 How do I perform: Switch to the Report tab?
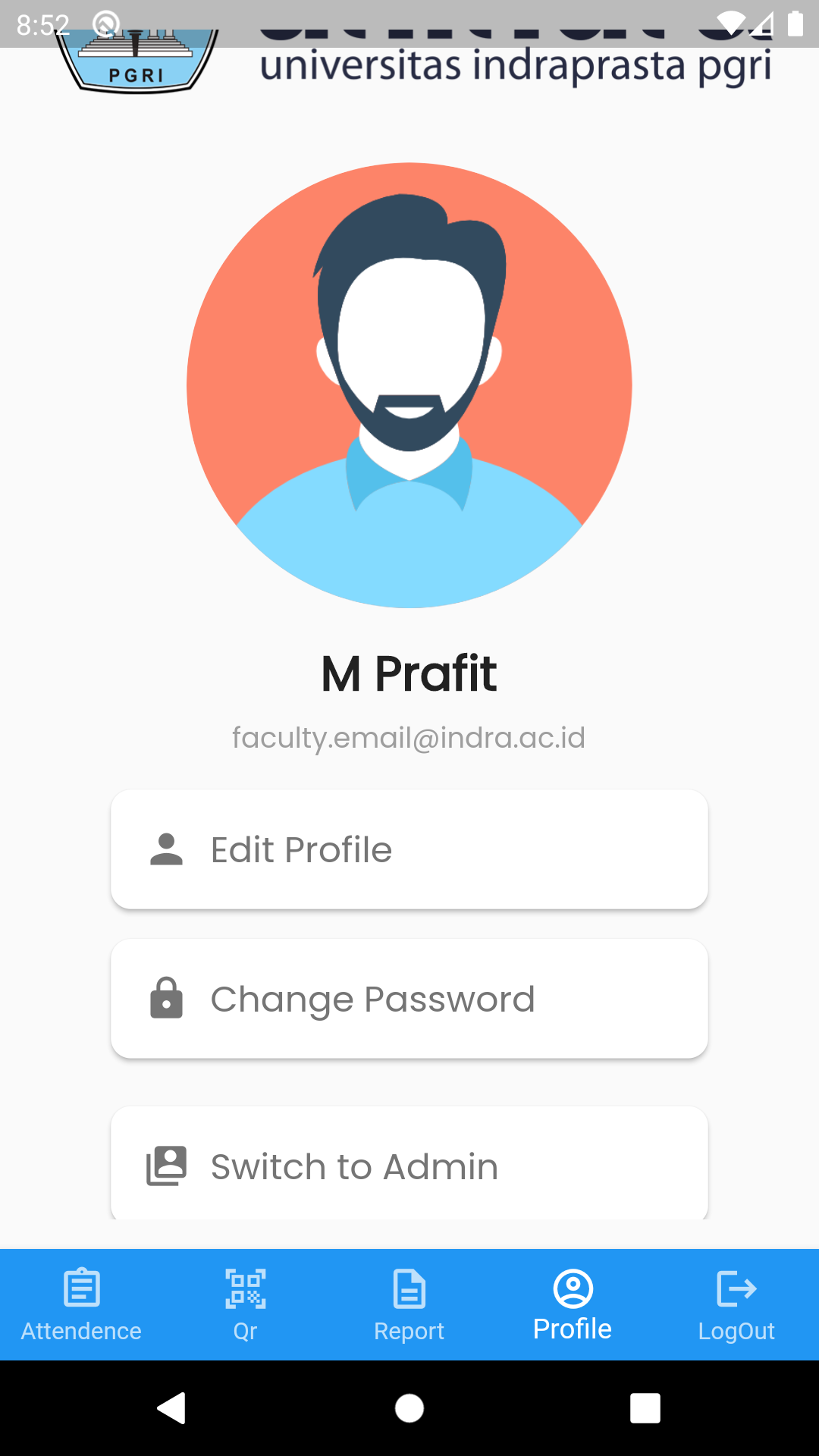[409, 1304]
